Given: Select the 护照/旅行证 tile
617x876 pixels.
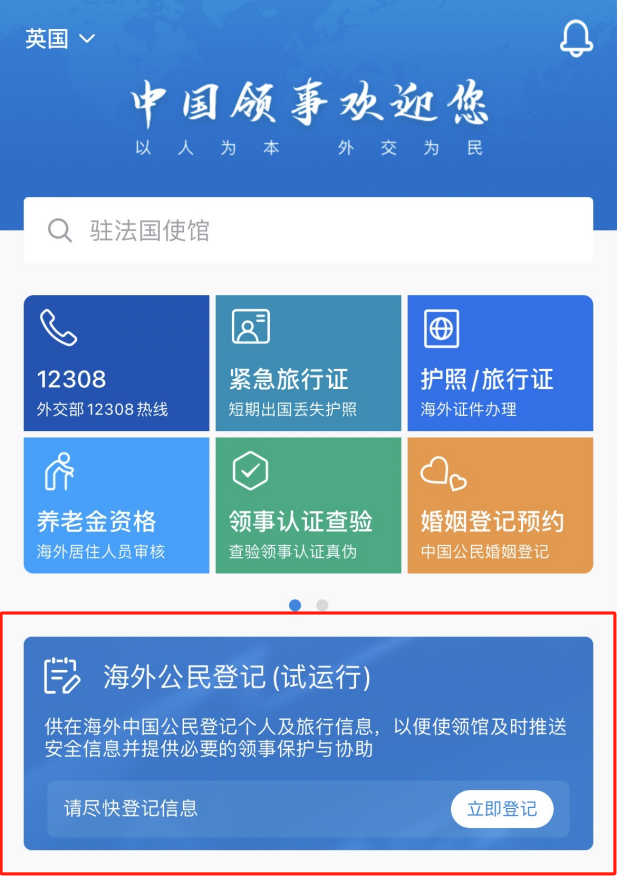Looking at the screenshot, I should (x=499, y=363).
